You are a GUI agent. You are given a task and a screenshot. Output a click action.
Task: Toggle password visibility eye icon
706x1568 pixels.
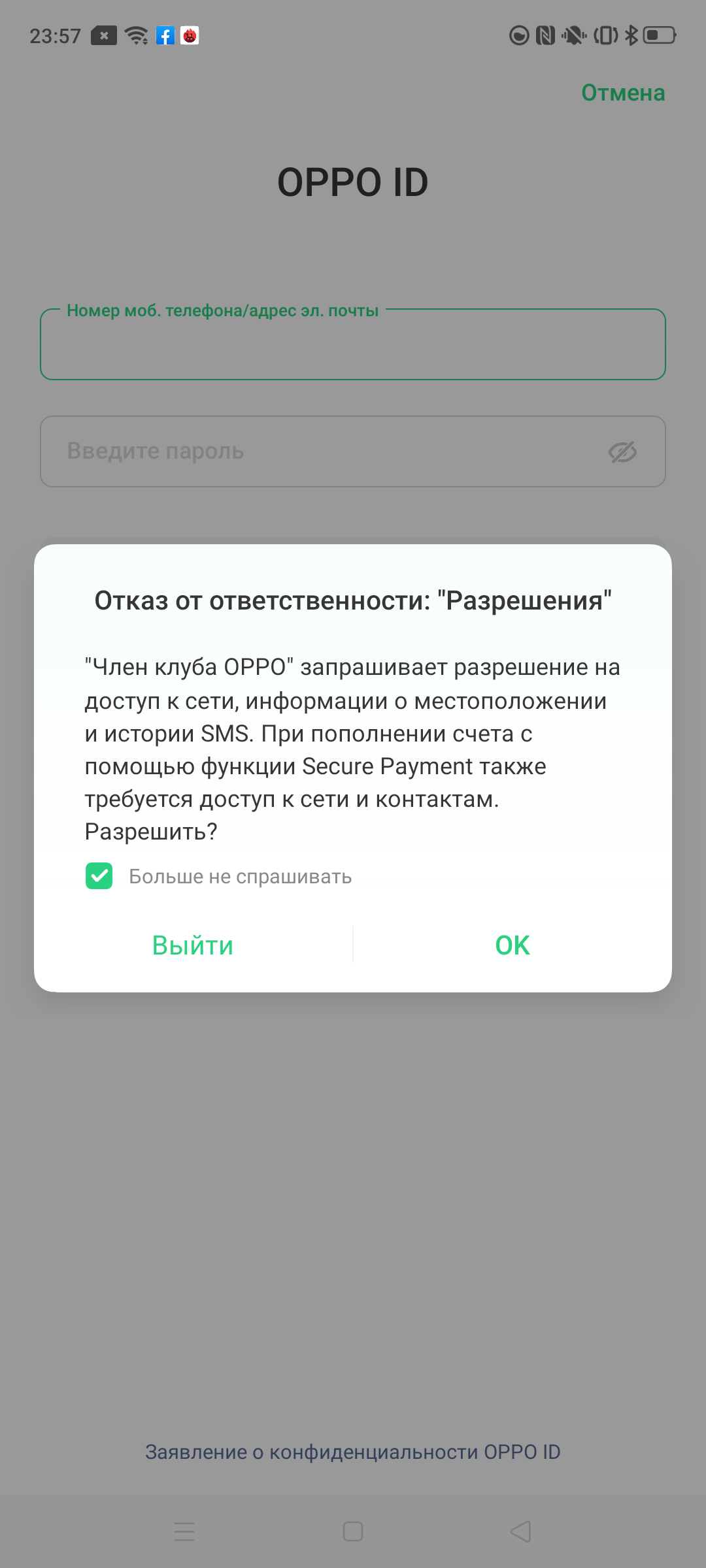coord(622,451)
